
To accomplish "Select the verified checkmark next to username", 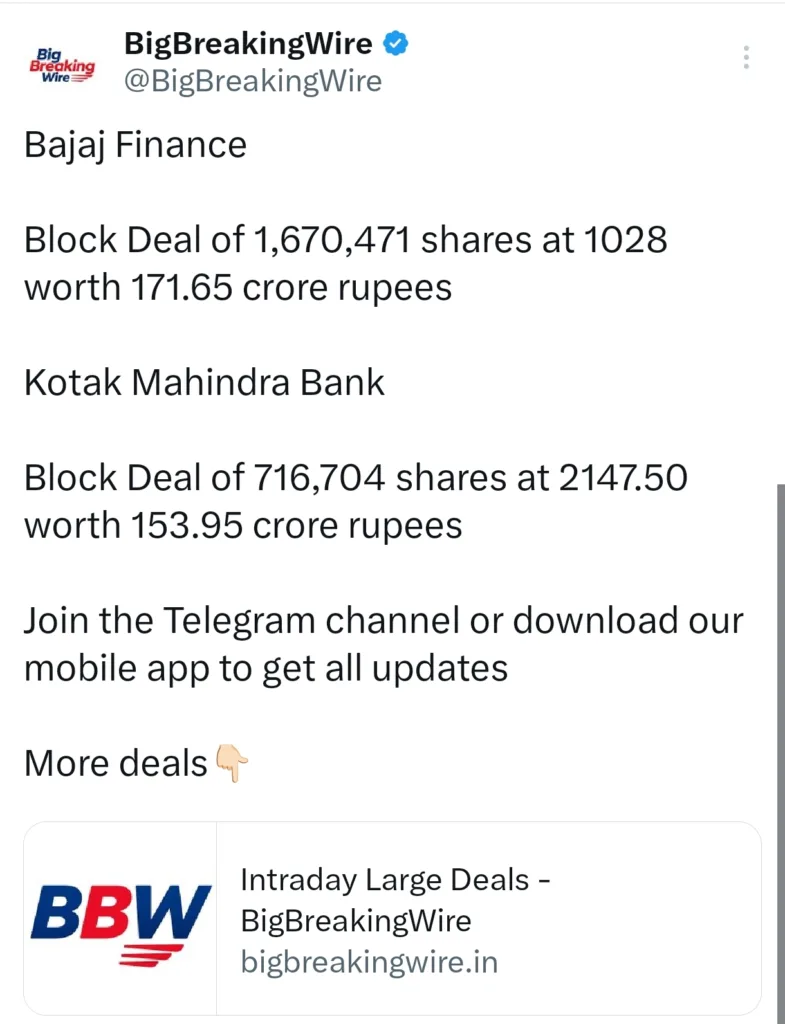I will pos(396,43).
